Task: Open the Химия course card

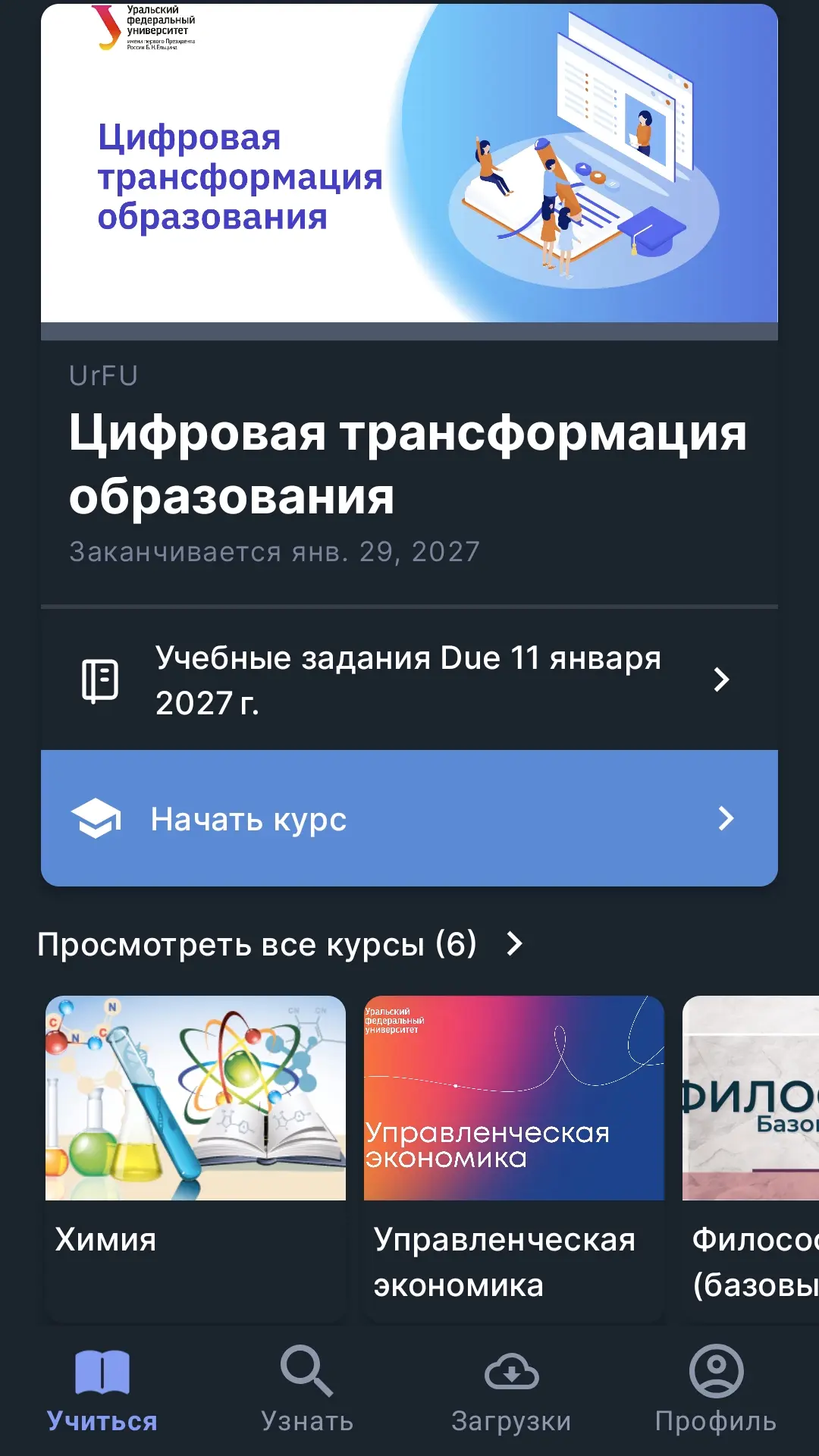Action: click(196, 1159)
